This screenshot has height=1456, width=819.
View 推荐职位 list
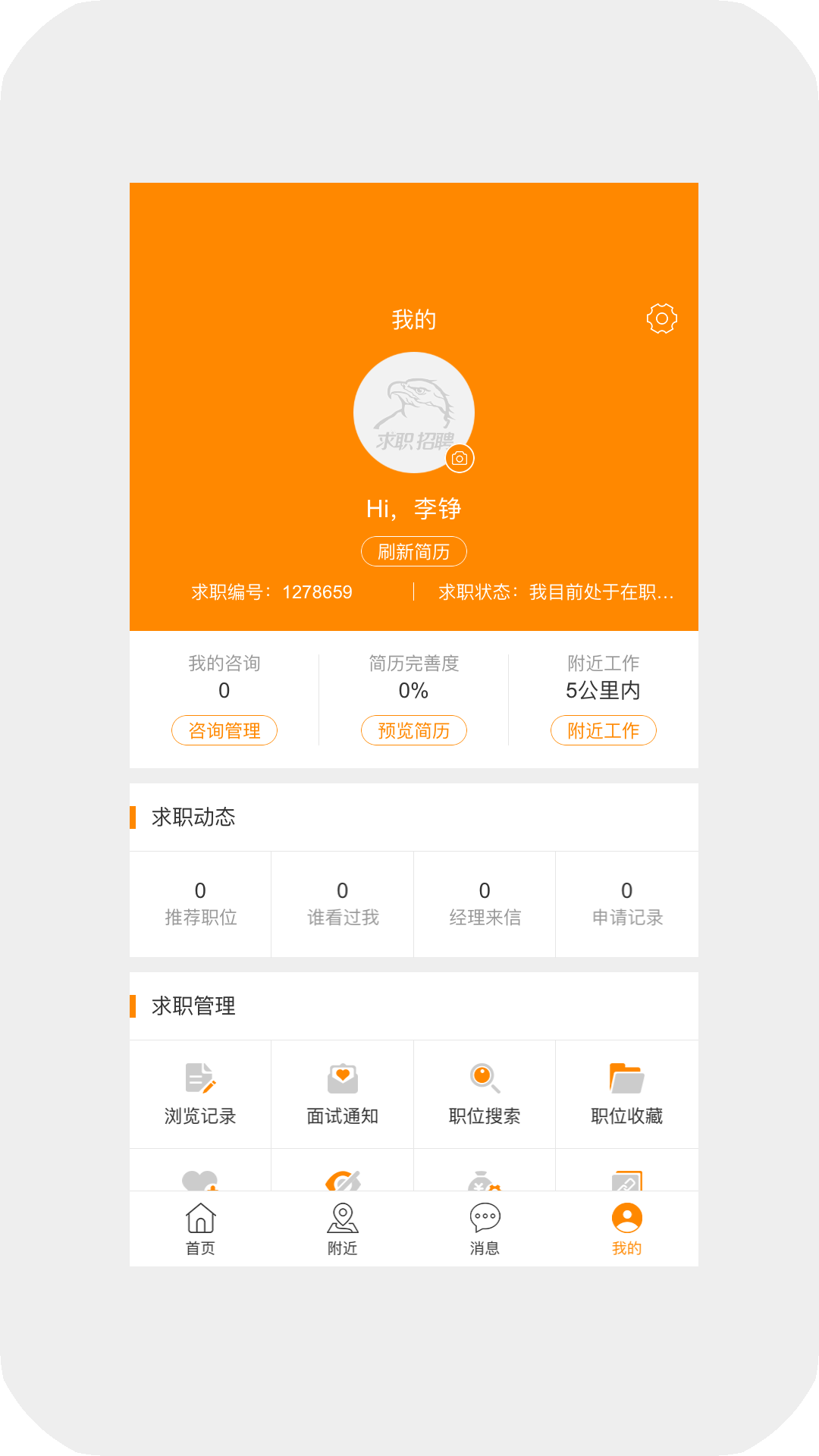[x=200, y=904]
